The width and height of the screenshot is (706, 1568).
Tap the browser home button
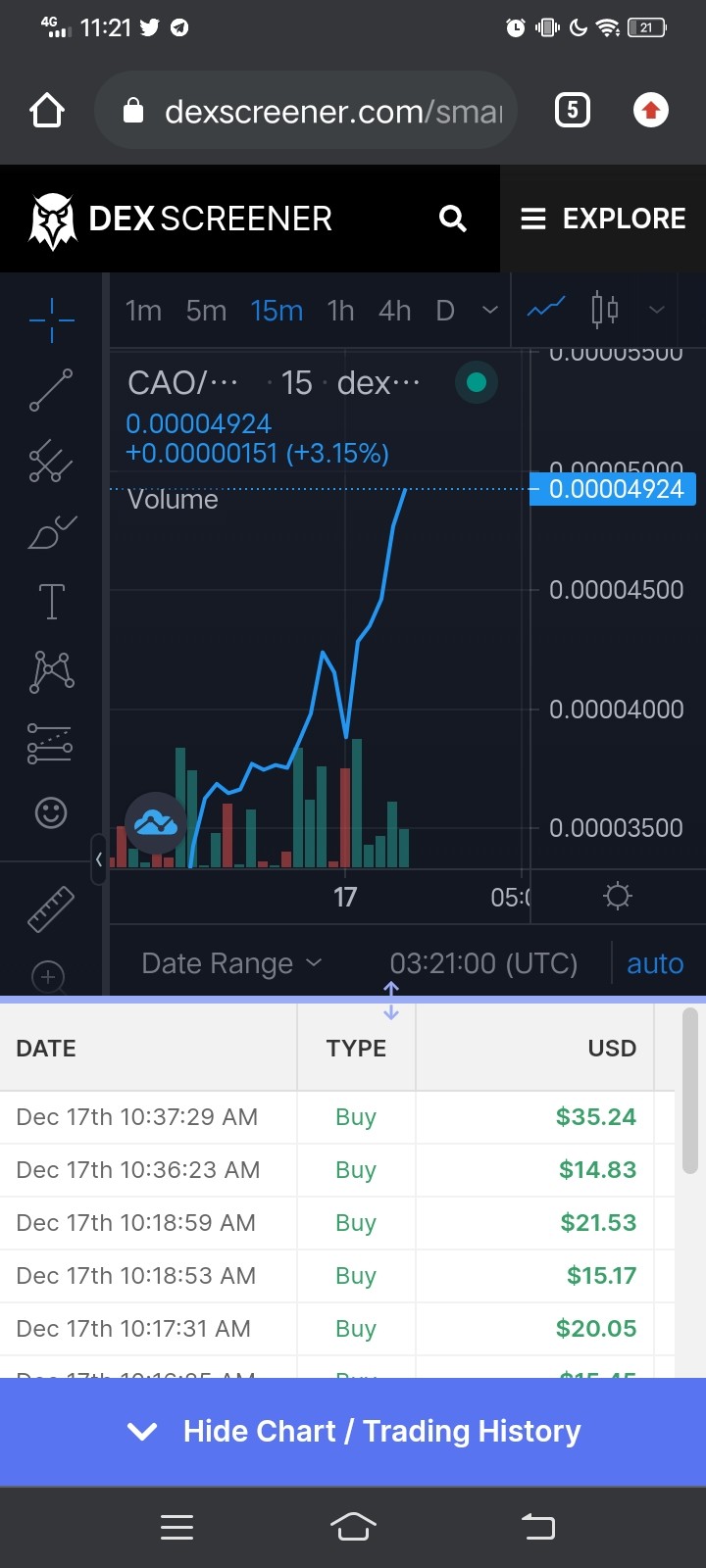pyautogui.click(x=47, y=111)
